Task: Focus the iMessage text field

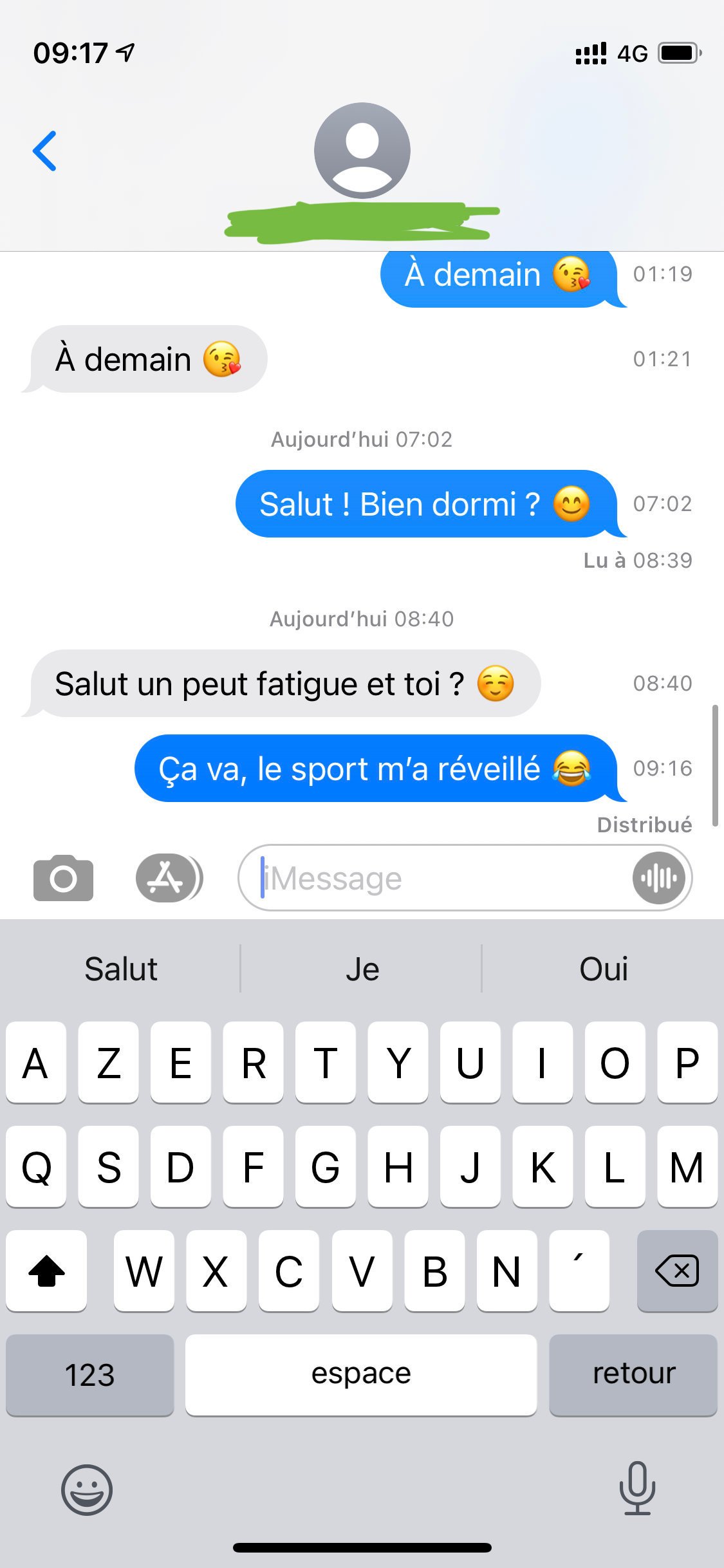Action: click(438, 878)
